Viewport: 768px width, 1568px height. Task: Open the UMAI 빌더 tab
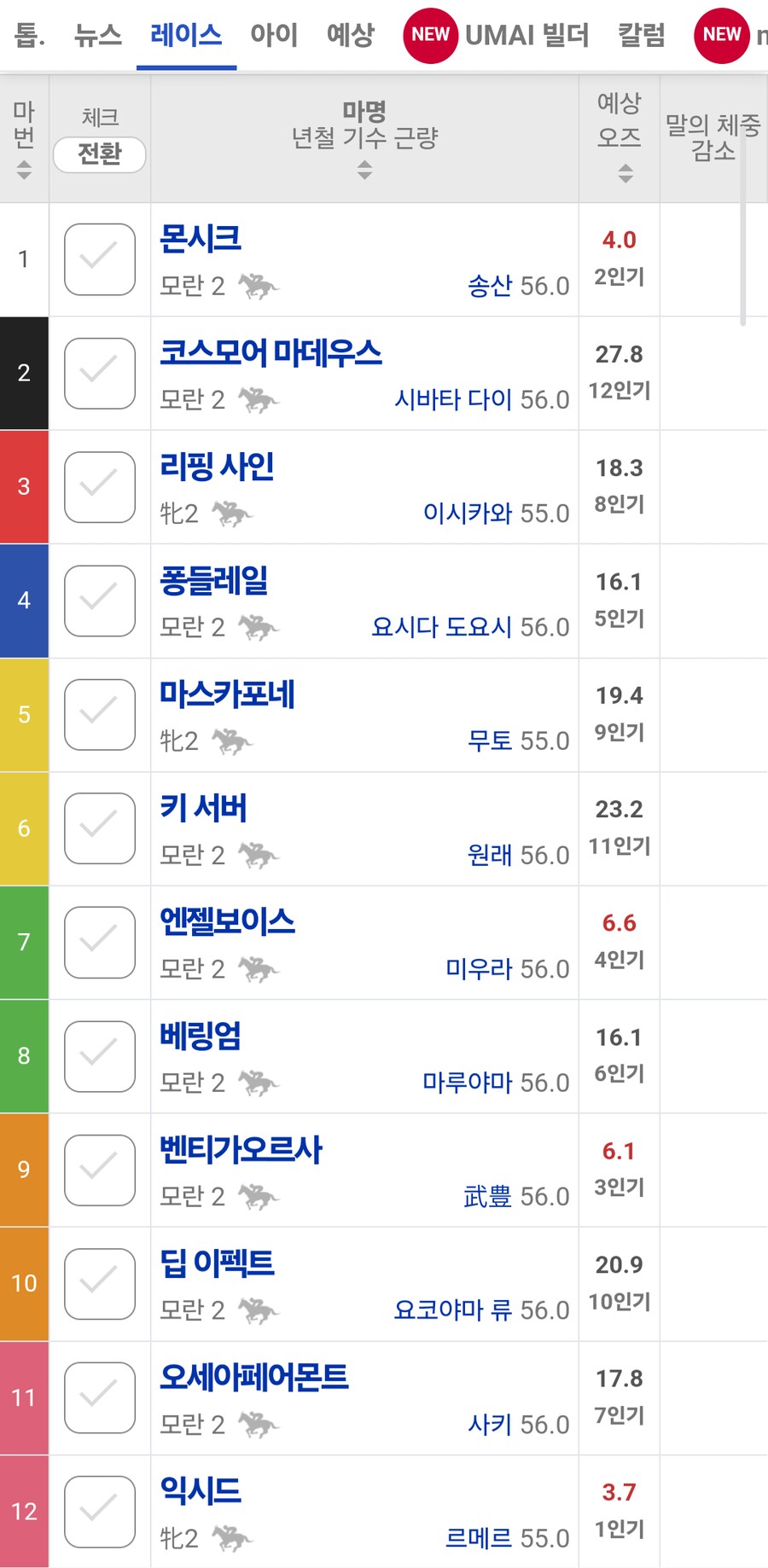click(526, 35)
